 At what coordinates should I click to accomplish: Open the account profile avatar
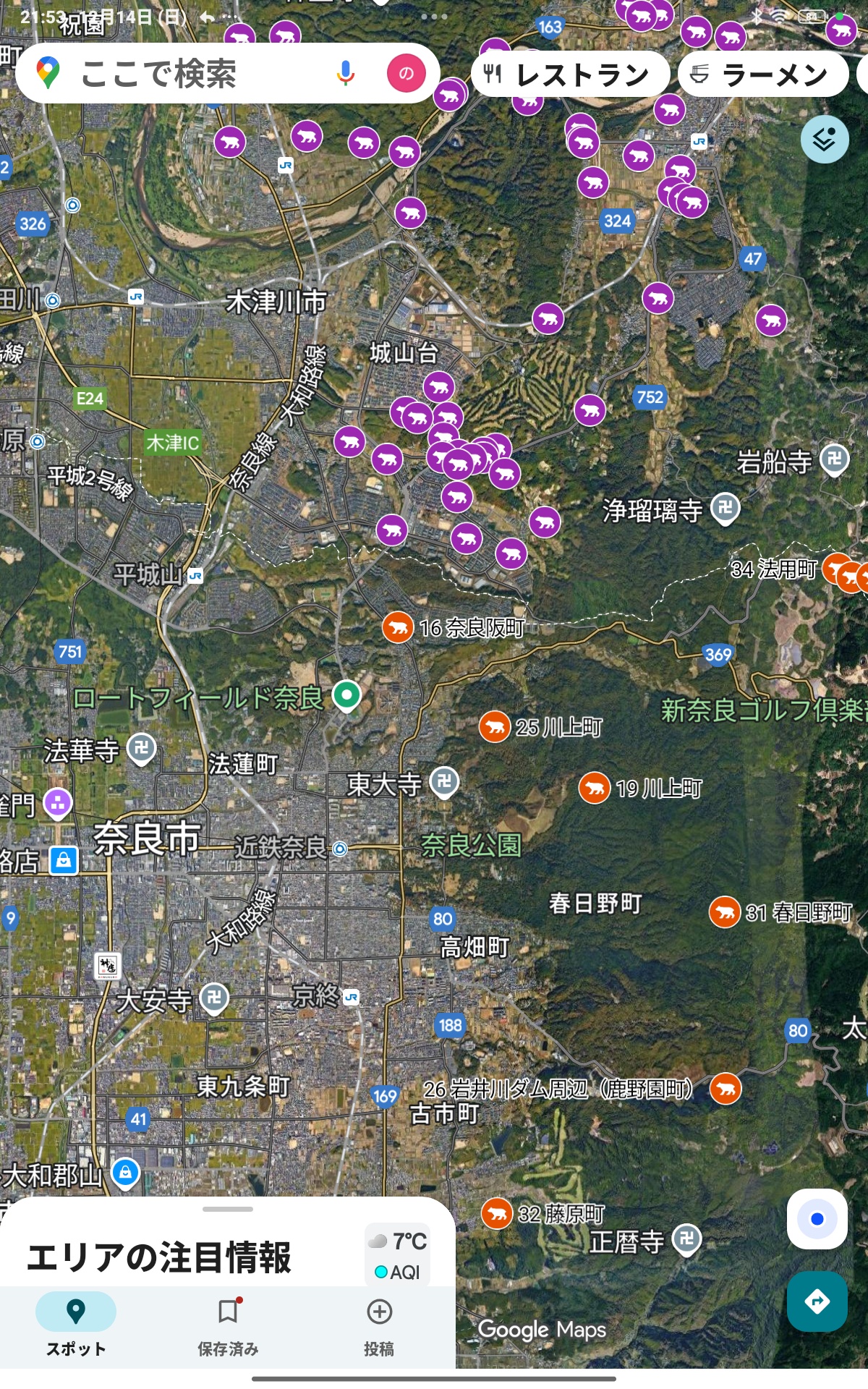[406, 73]
